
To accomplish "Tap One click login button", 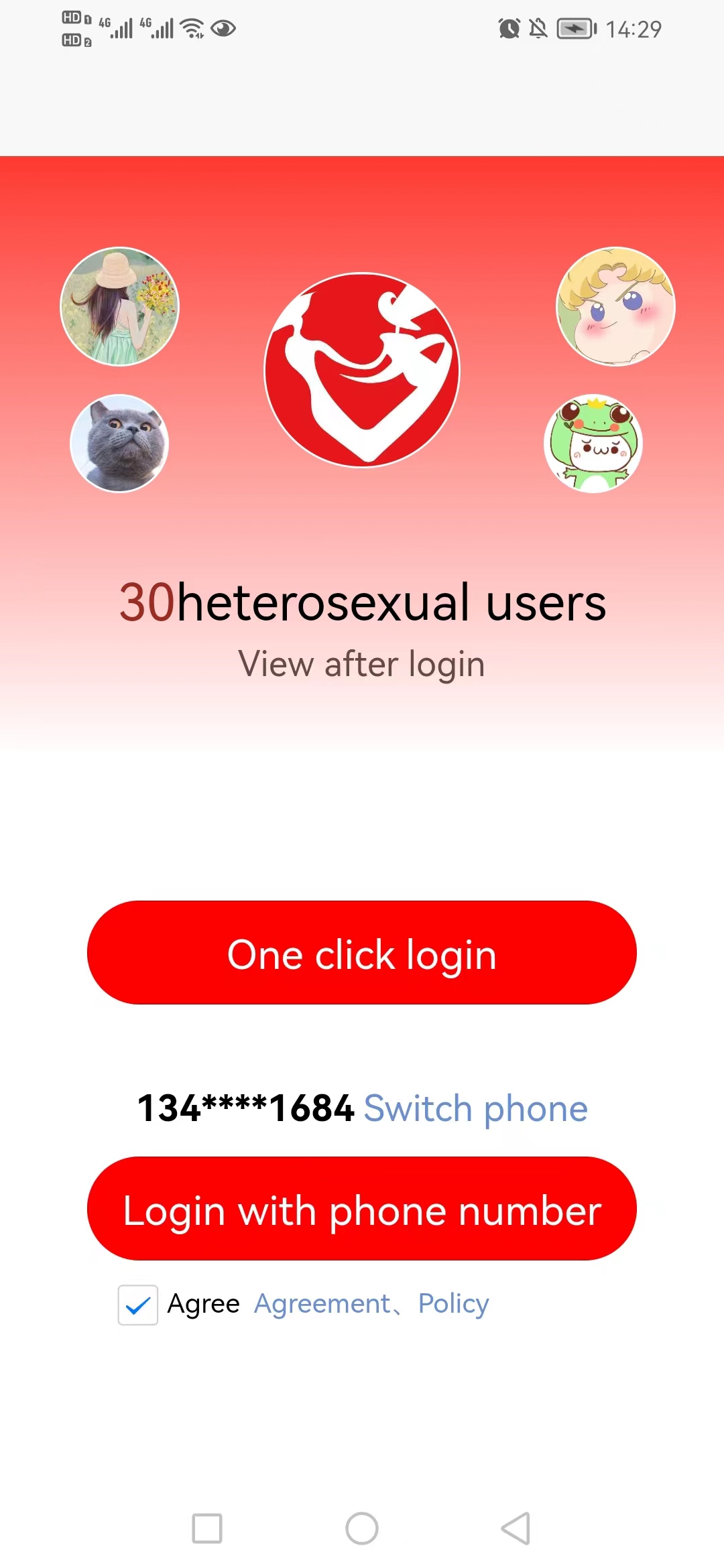I will [x=362, y=953].
